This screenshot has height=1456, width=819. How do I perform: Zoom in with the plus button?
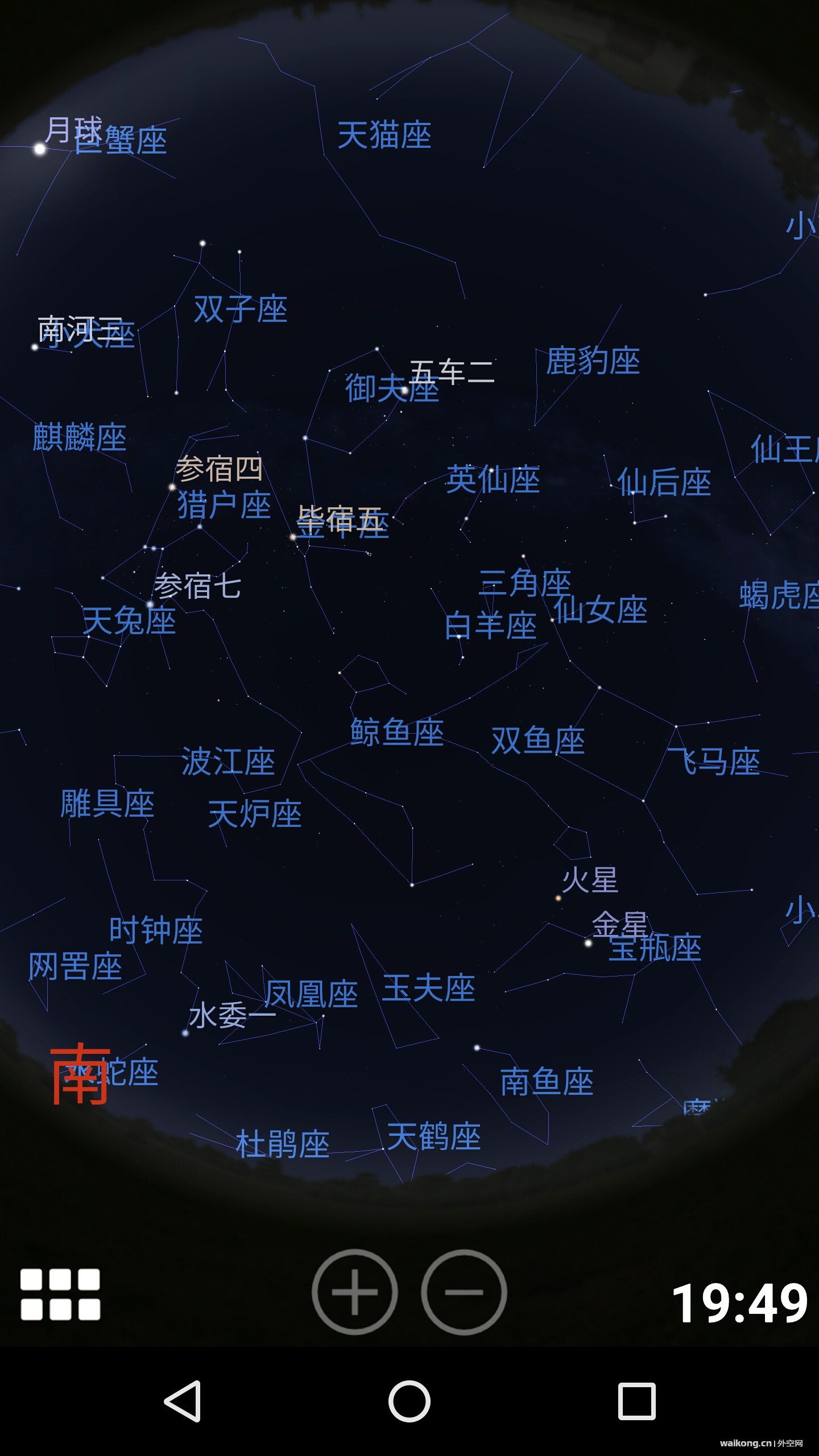tap(354, 1292)
